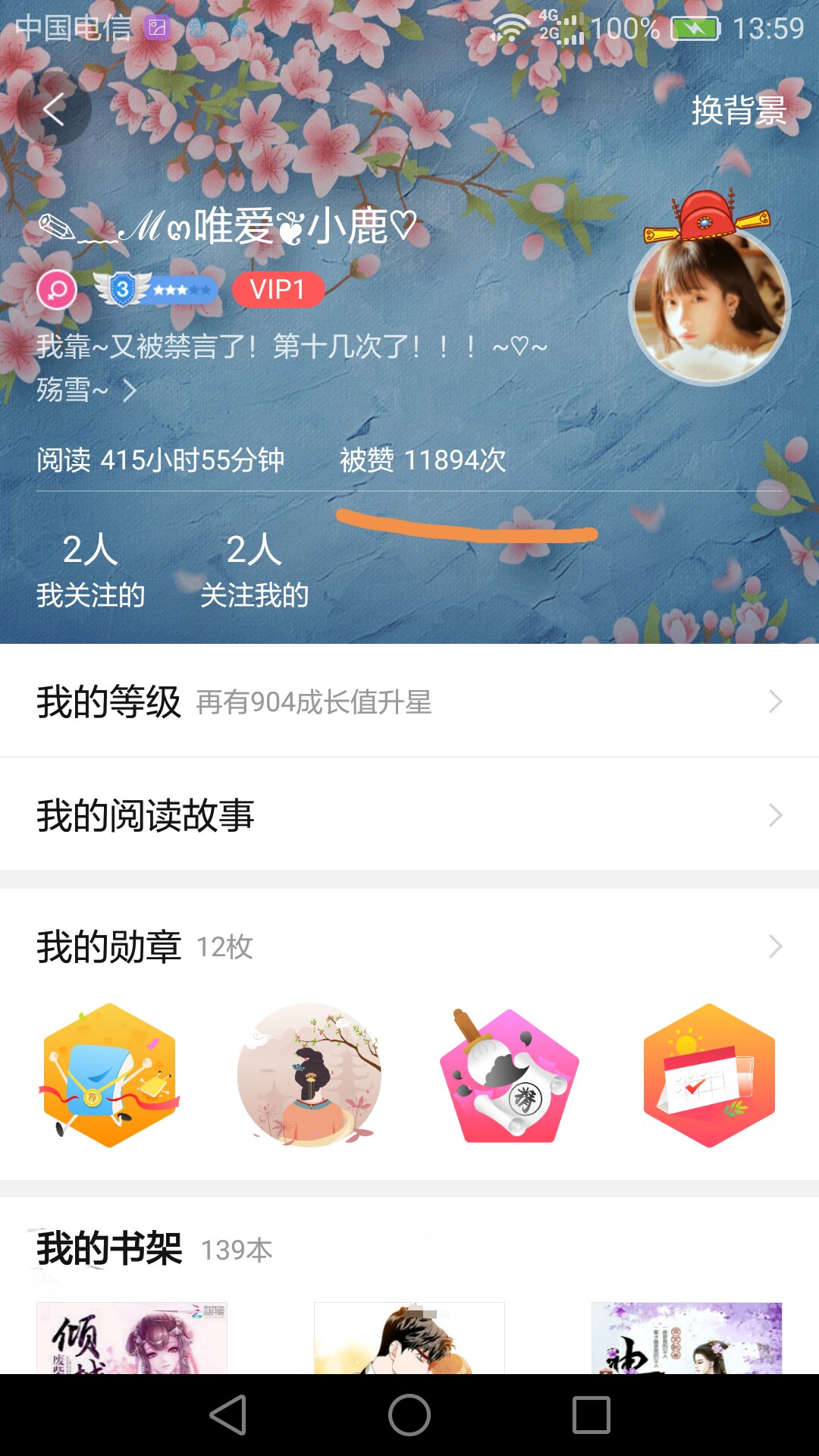Tap the orange calendar check-in medal
Image resolution: width=819 pixels, height=1456 pixels.
[x=709, y=1075]
